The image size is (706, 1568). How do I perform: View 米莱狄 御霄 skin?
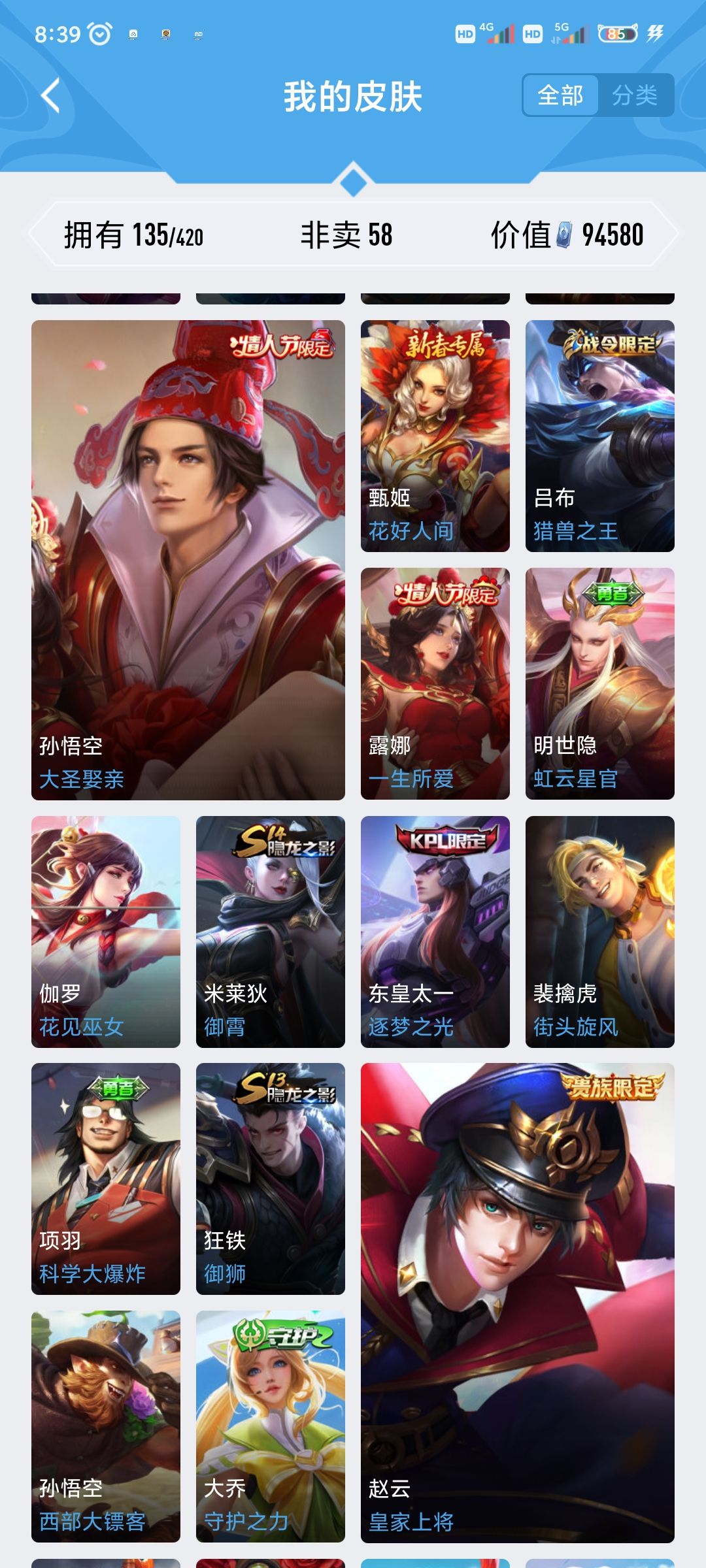[270, 932]
